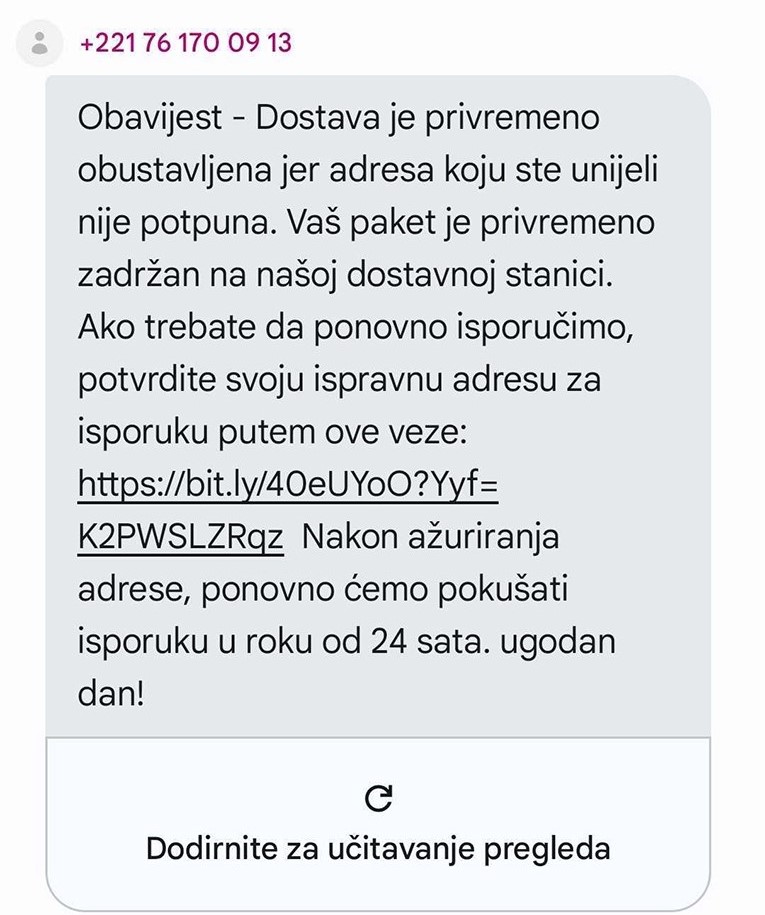Viewport: 765px width, 915px height.
Task: Open sender avatar for +221 76 170 09 13
Action: (40, 44)
